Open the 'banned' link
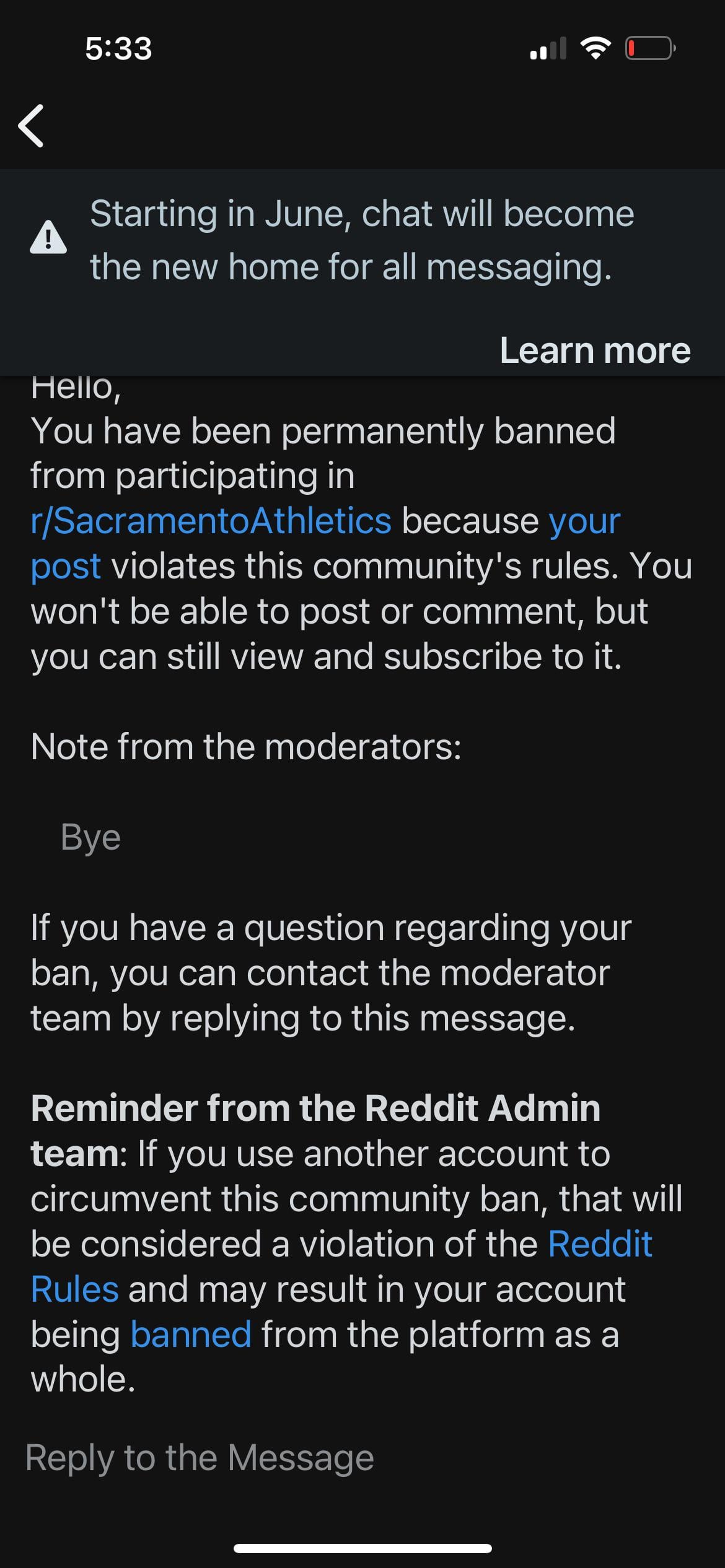Screen dimensions: 725x1568 (190, 1335)
